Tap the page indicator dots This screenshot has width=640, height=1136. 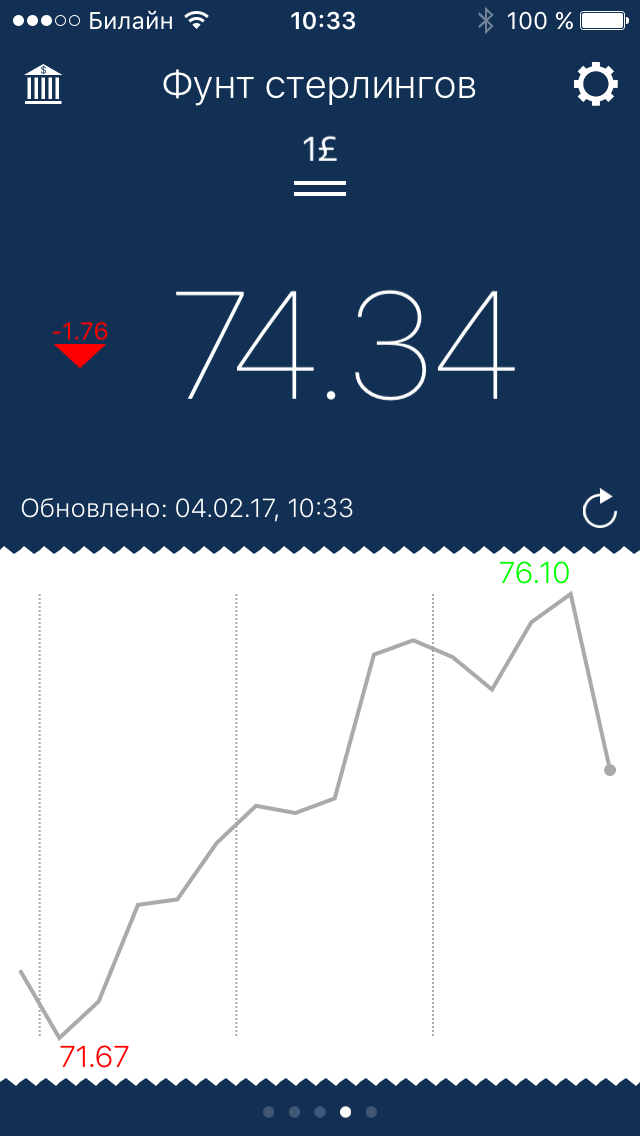point(320,1111)
